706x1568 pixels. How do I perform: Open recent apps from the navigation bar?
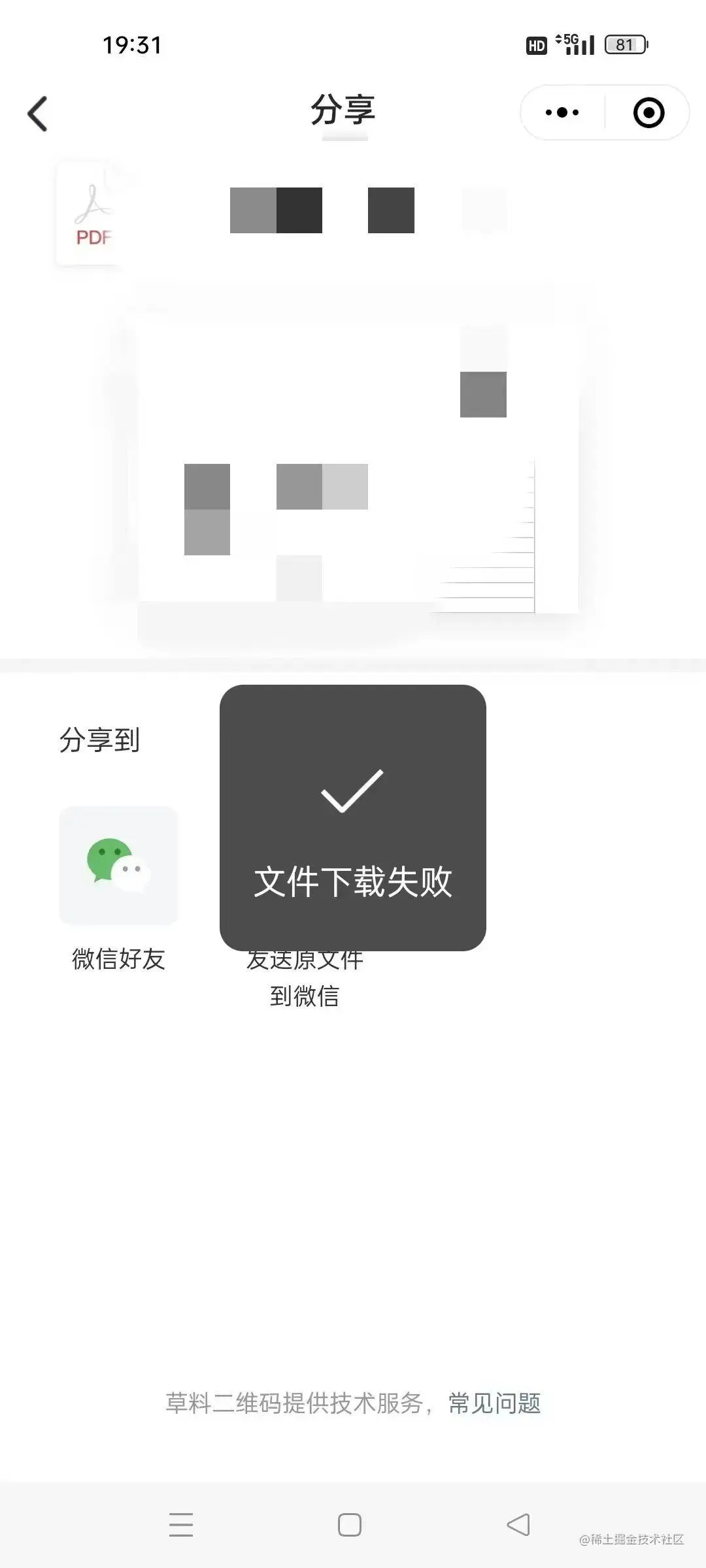pos(181,1525)
